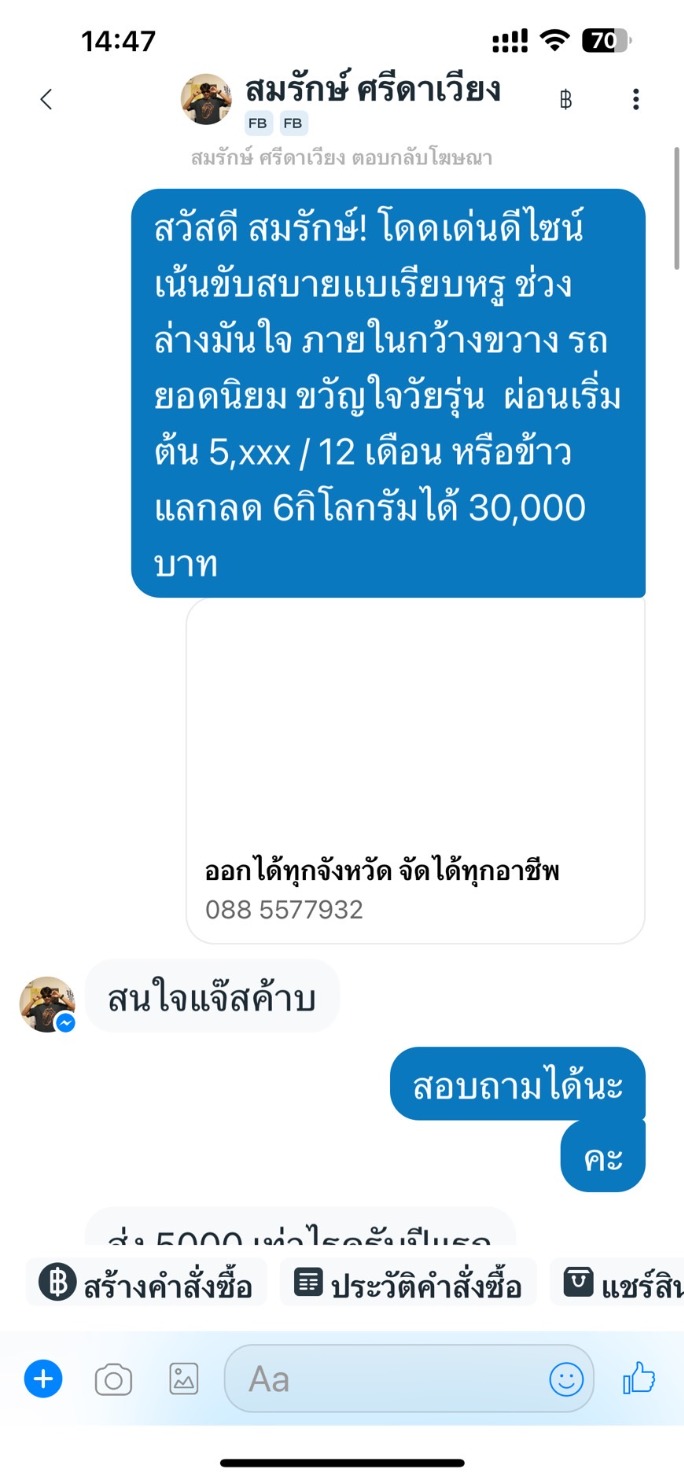Tap สร้างคำสั่งซื้อ to create an order
The image size is (684, 1480).
146,1283
